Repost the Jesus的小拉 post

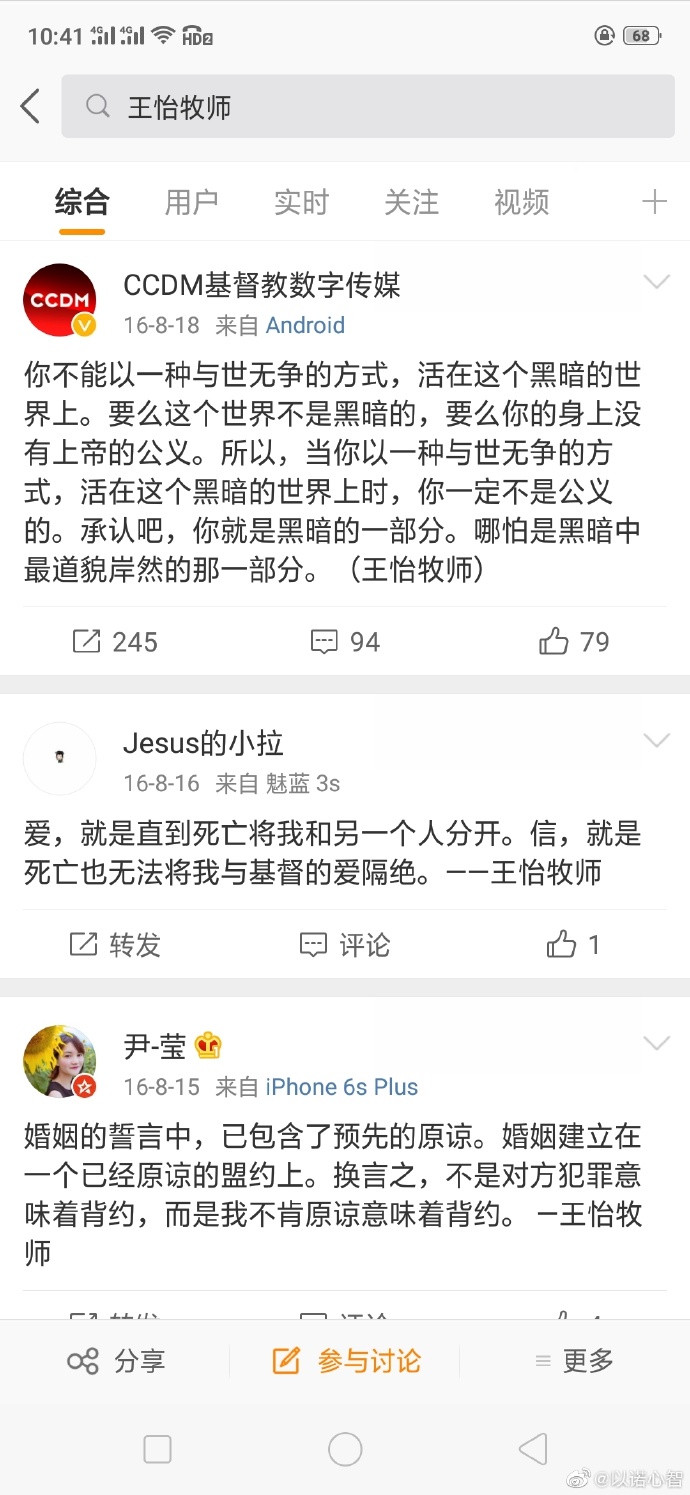tap(115, 945)
